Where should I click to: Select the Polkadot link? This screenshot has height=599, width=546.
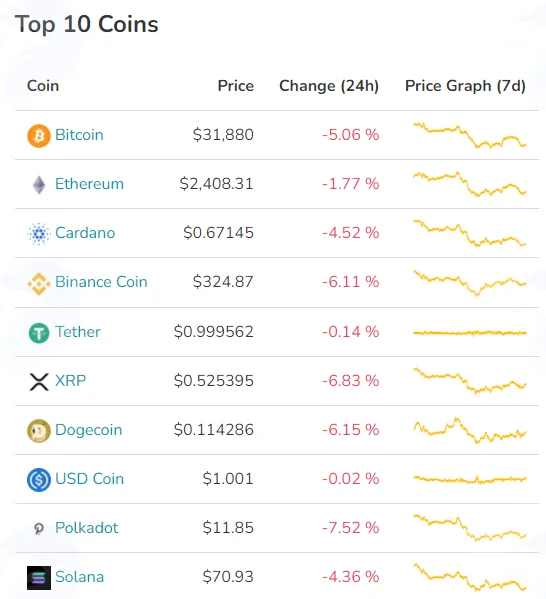coord(87,528)
